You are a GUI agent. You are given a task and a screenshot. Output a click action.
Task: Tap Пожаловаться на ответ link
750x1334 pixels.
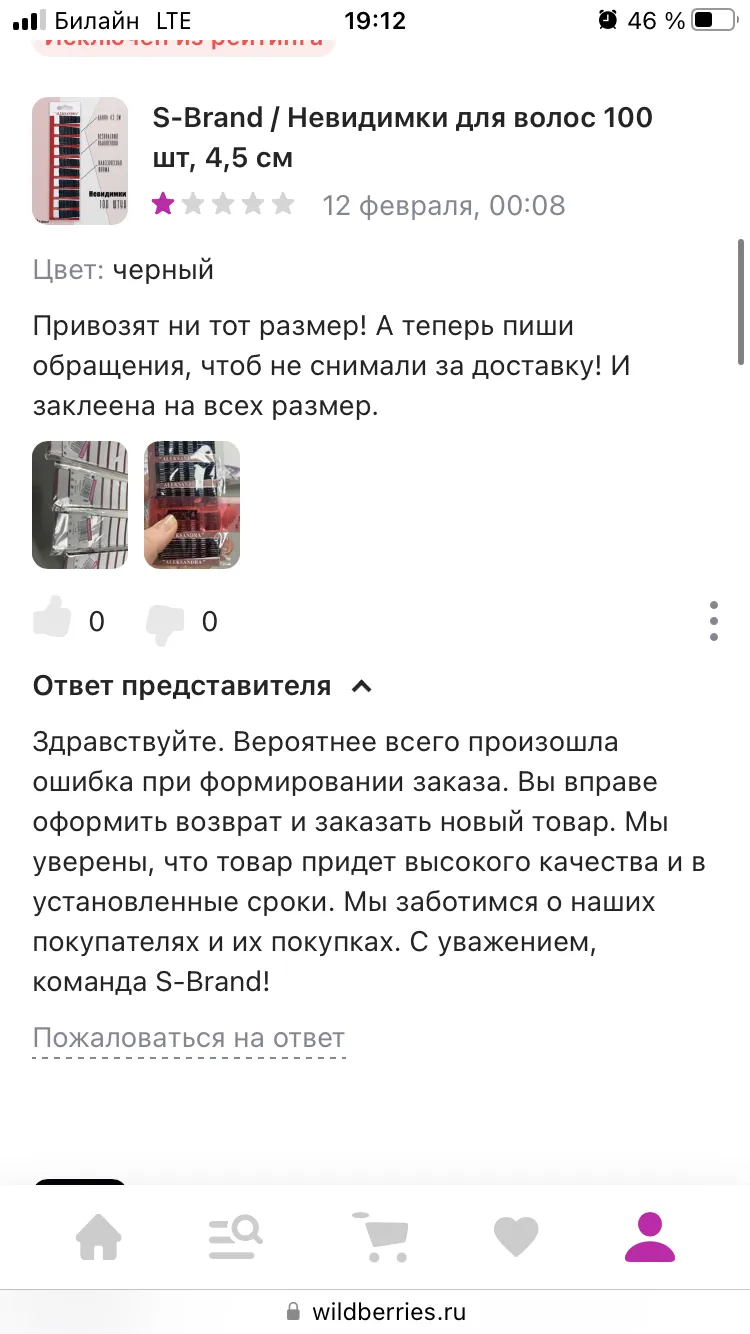[189, 1038]
